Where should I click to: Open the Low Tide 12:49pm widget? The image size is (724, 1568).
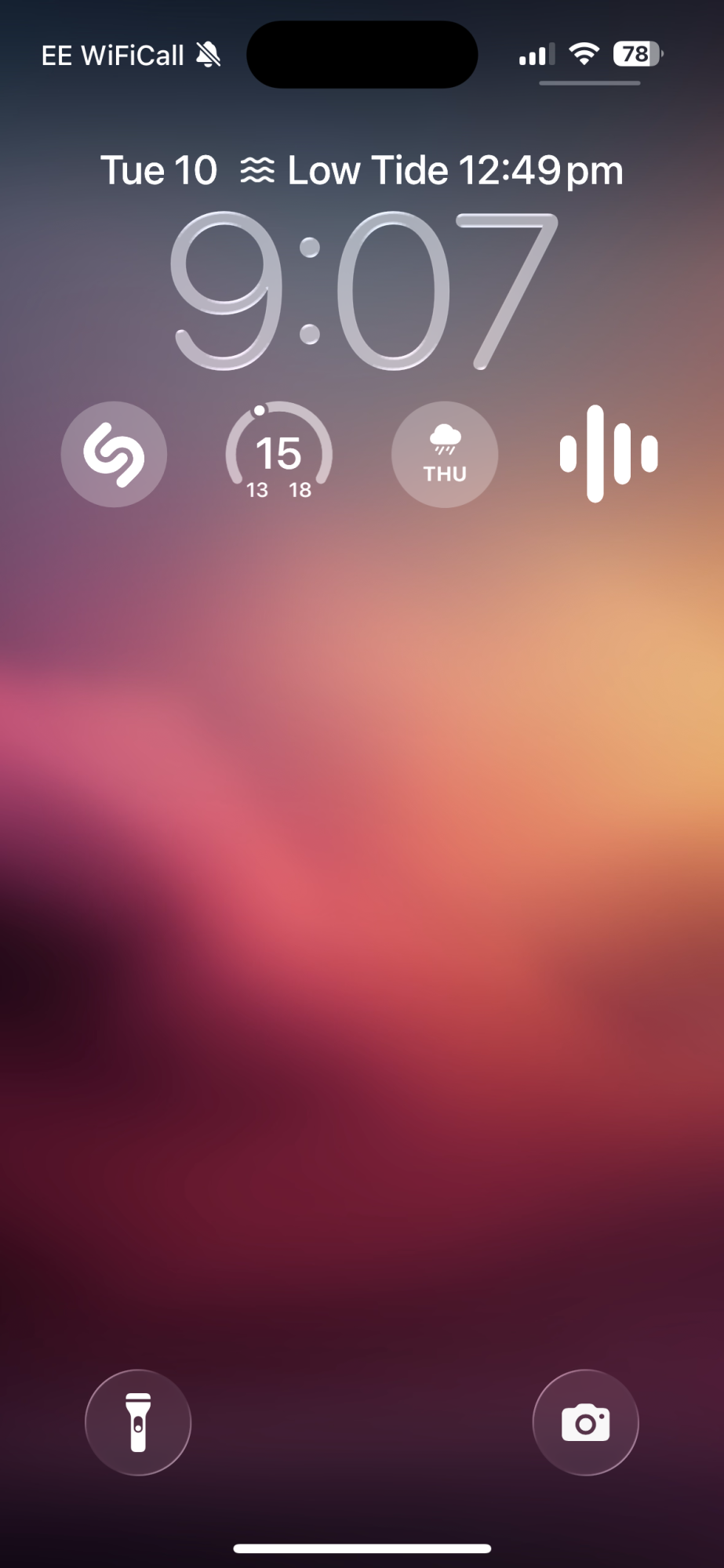click(x=431, y=171)
